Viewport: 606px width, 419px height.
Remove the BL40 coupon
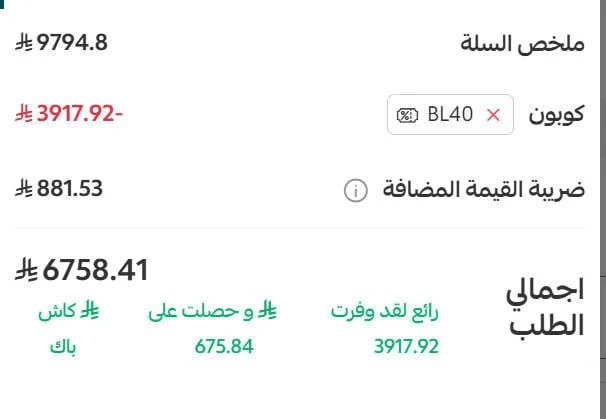pos(492,115)
